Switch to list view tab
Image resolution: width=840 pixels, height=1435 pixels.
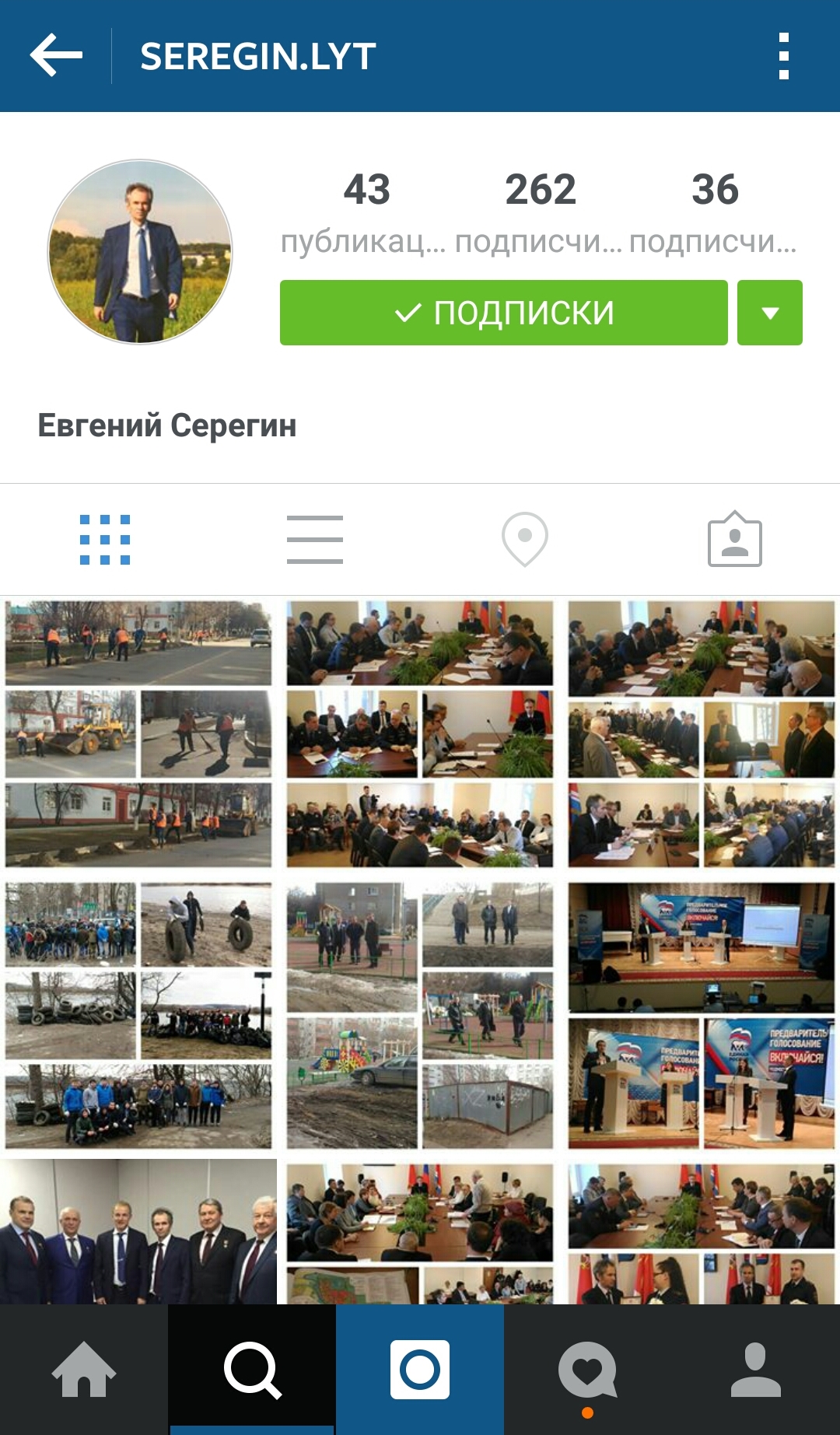[315, 539]
